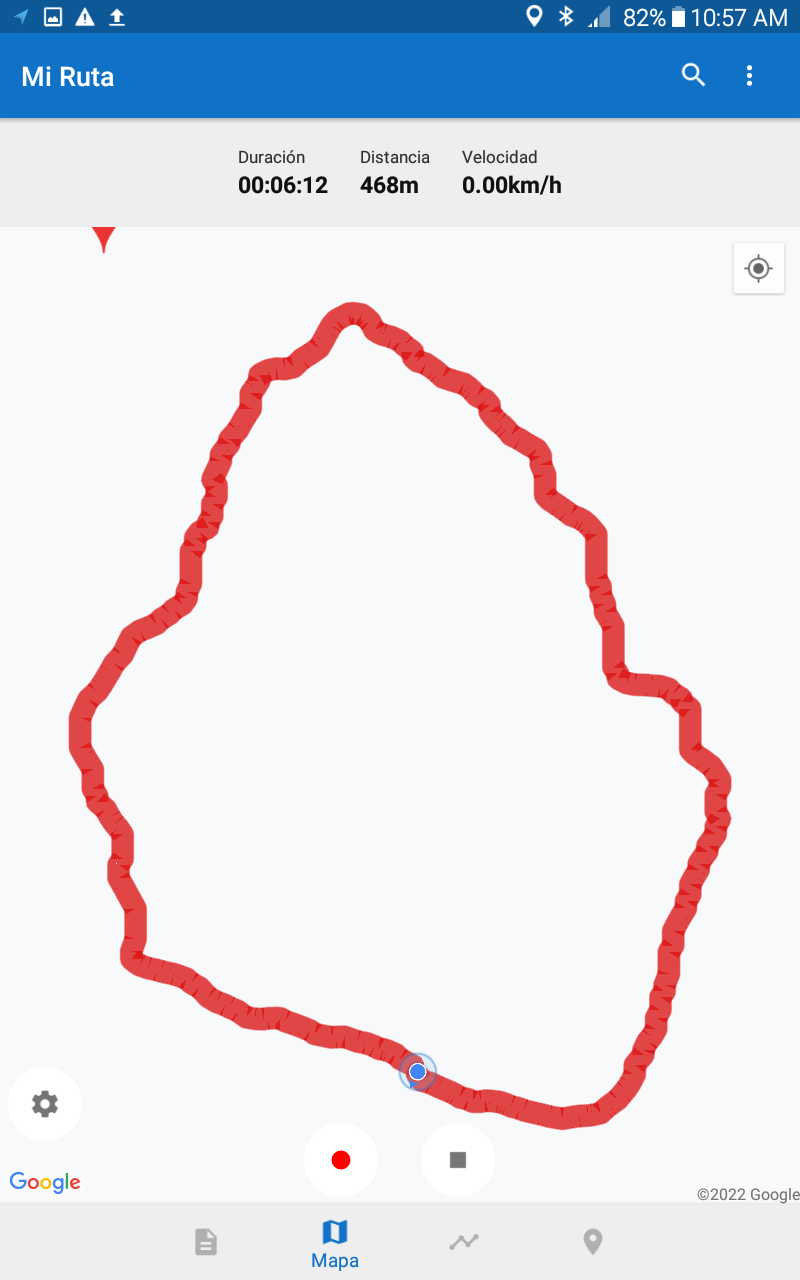The height and width of the screenshot is (1280, 800).
Task: Select the Mapa tab
Action: coord(335,1243)
